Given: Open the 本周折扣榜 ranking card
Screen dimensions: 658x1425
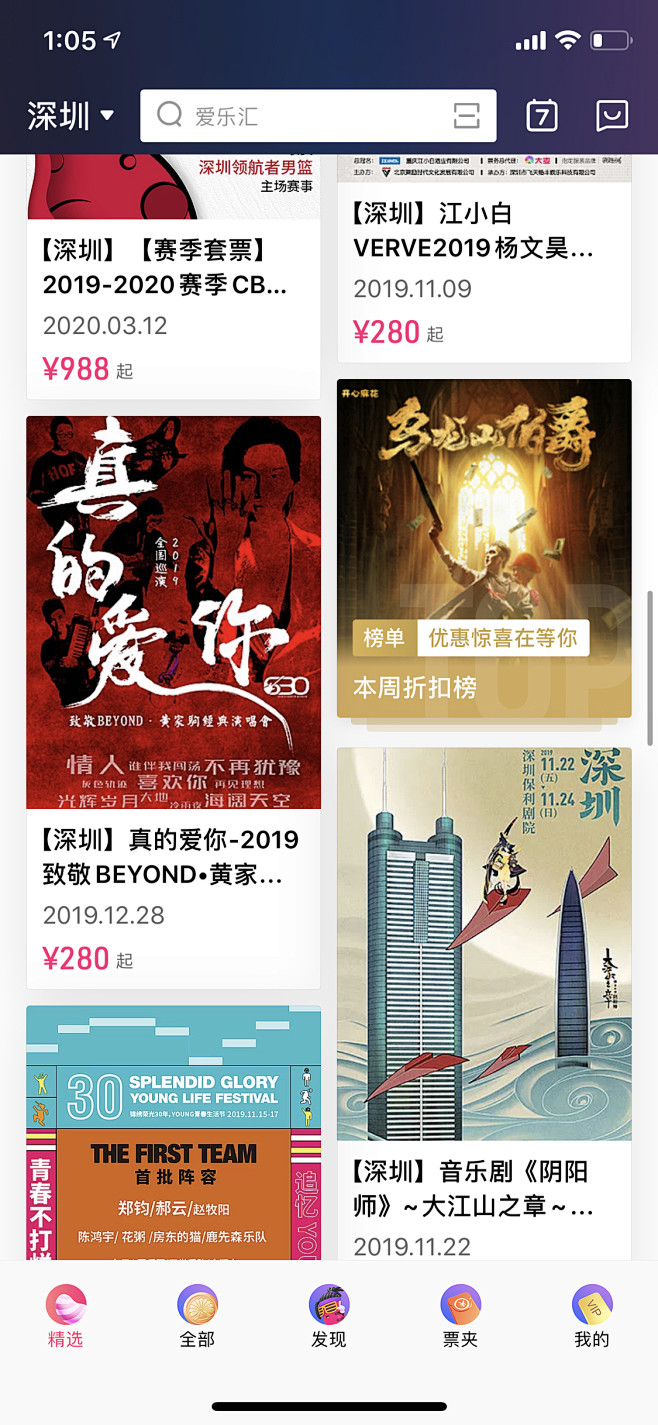Looking at the screenshot, I should coord(484,548).
